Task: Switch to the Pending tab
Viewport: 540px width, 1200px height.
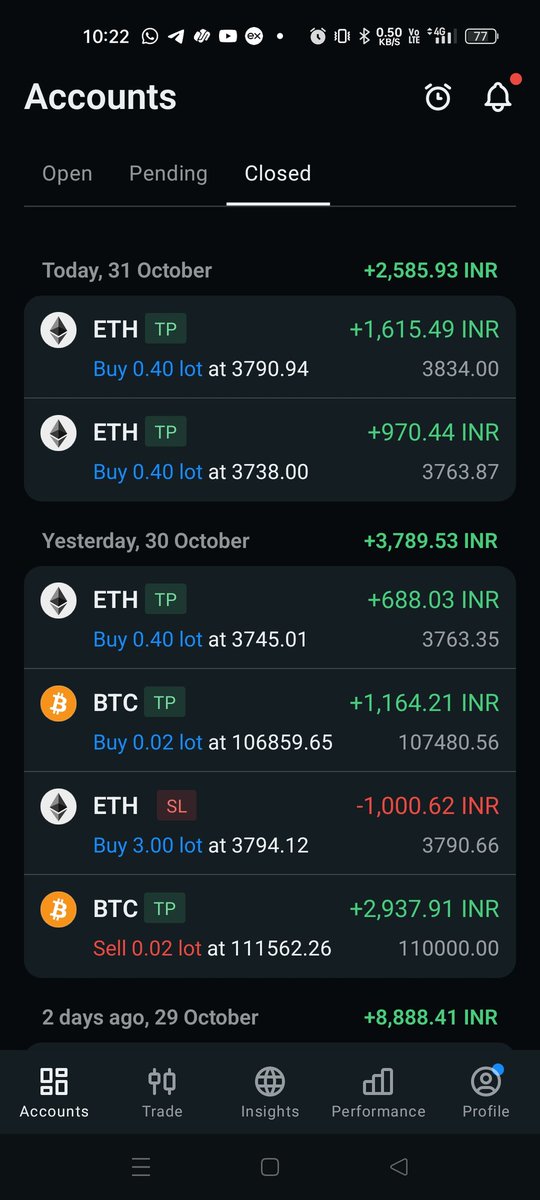Action: [168, 173]
